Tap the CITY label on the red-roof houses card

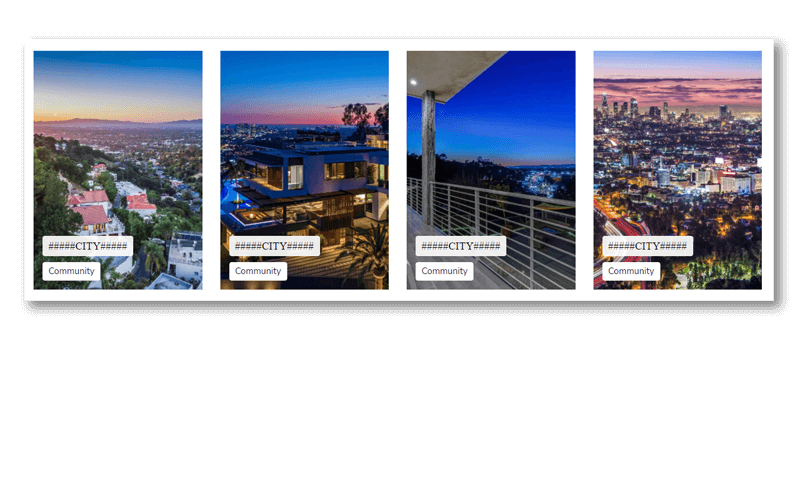[x=87, y=246]
